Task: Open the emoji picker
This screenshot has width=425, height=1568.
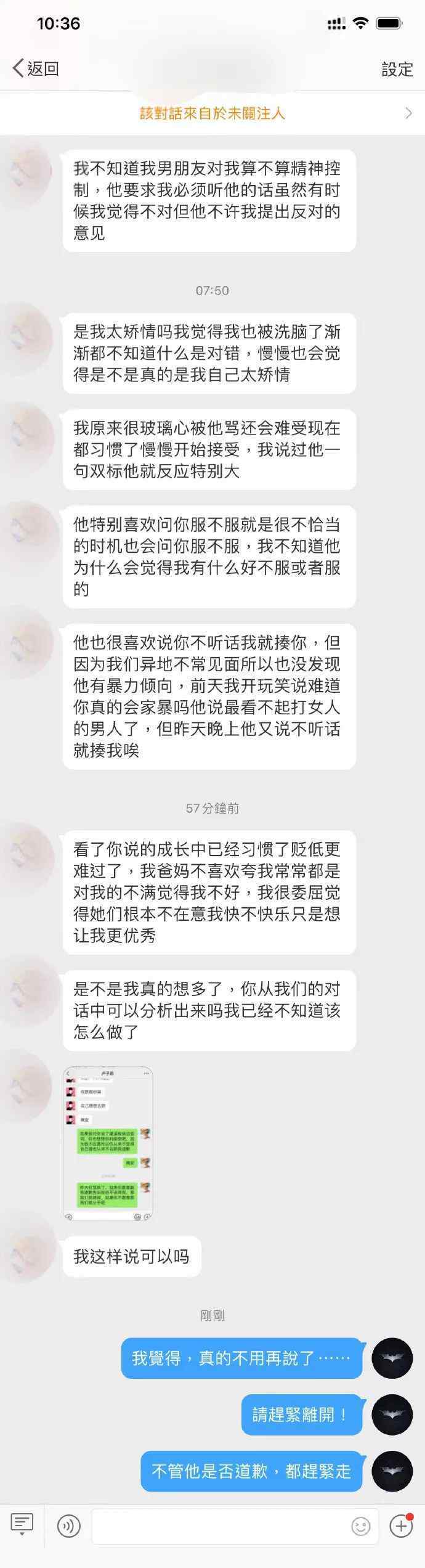Action: [x=360, y=1526]
